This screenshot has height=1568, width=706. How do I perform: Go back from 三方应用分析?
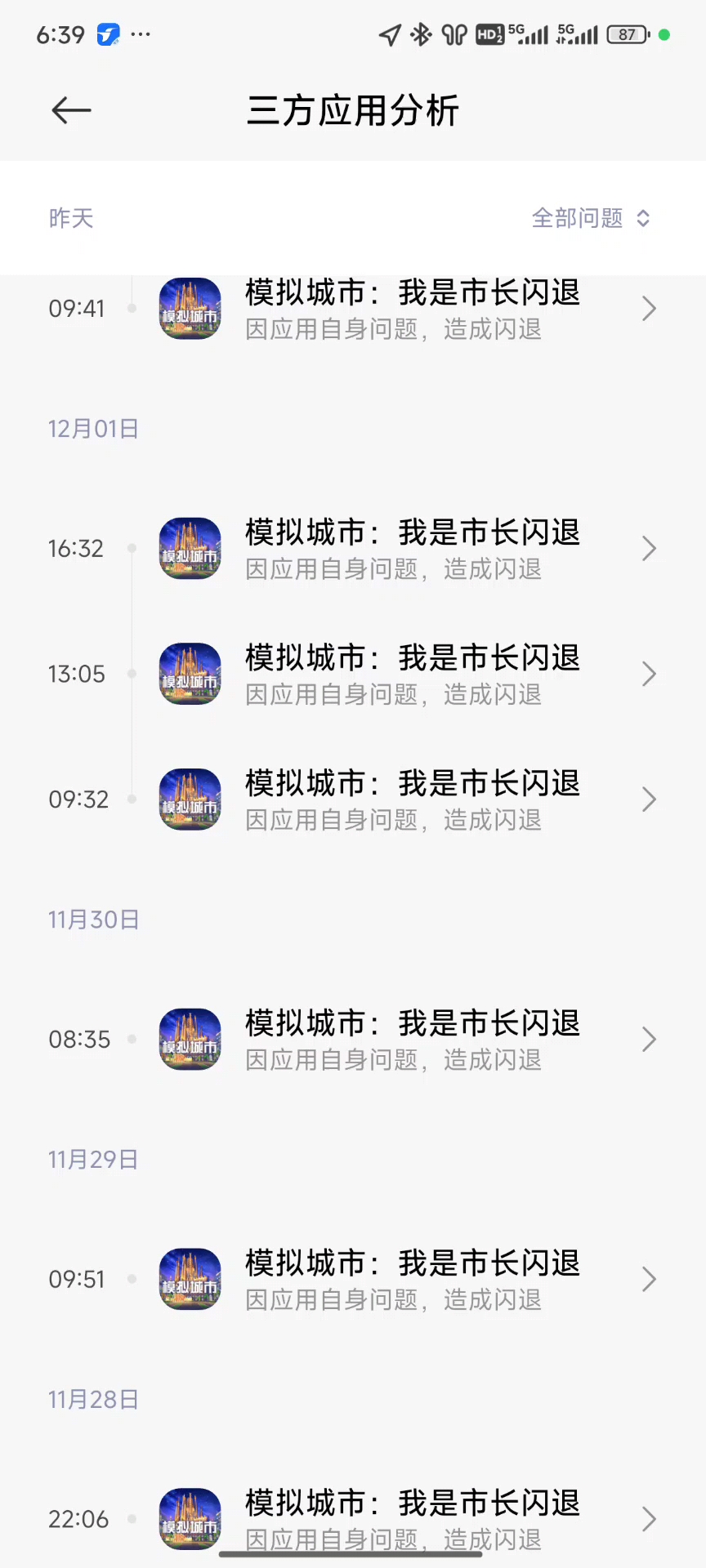[x=71, y=110]
